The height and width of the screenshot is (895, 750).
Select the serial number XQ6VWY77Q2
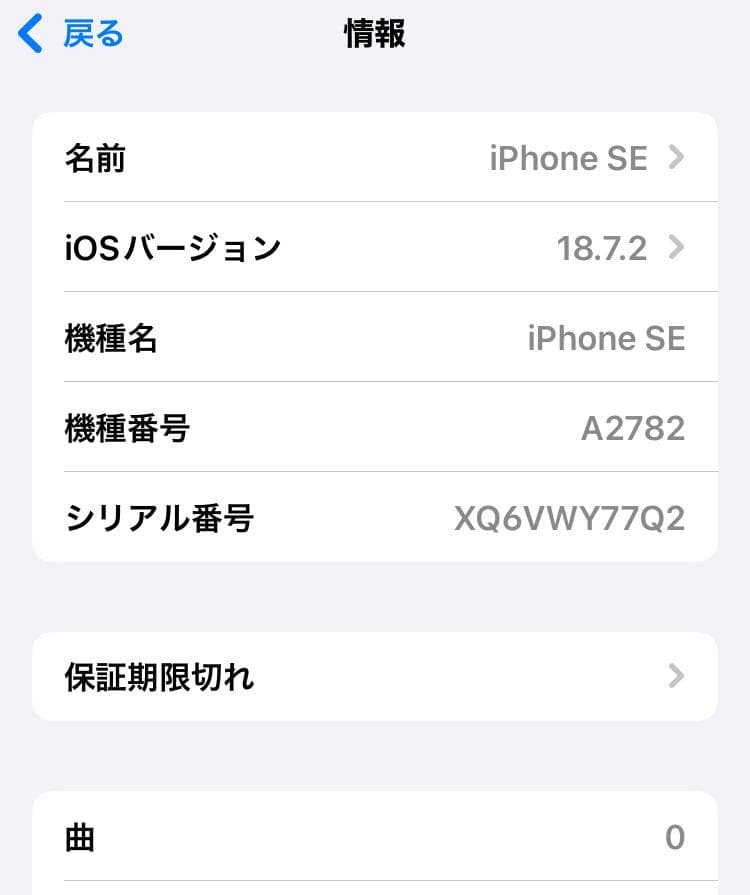[x=568, y=517]
